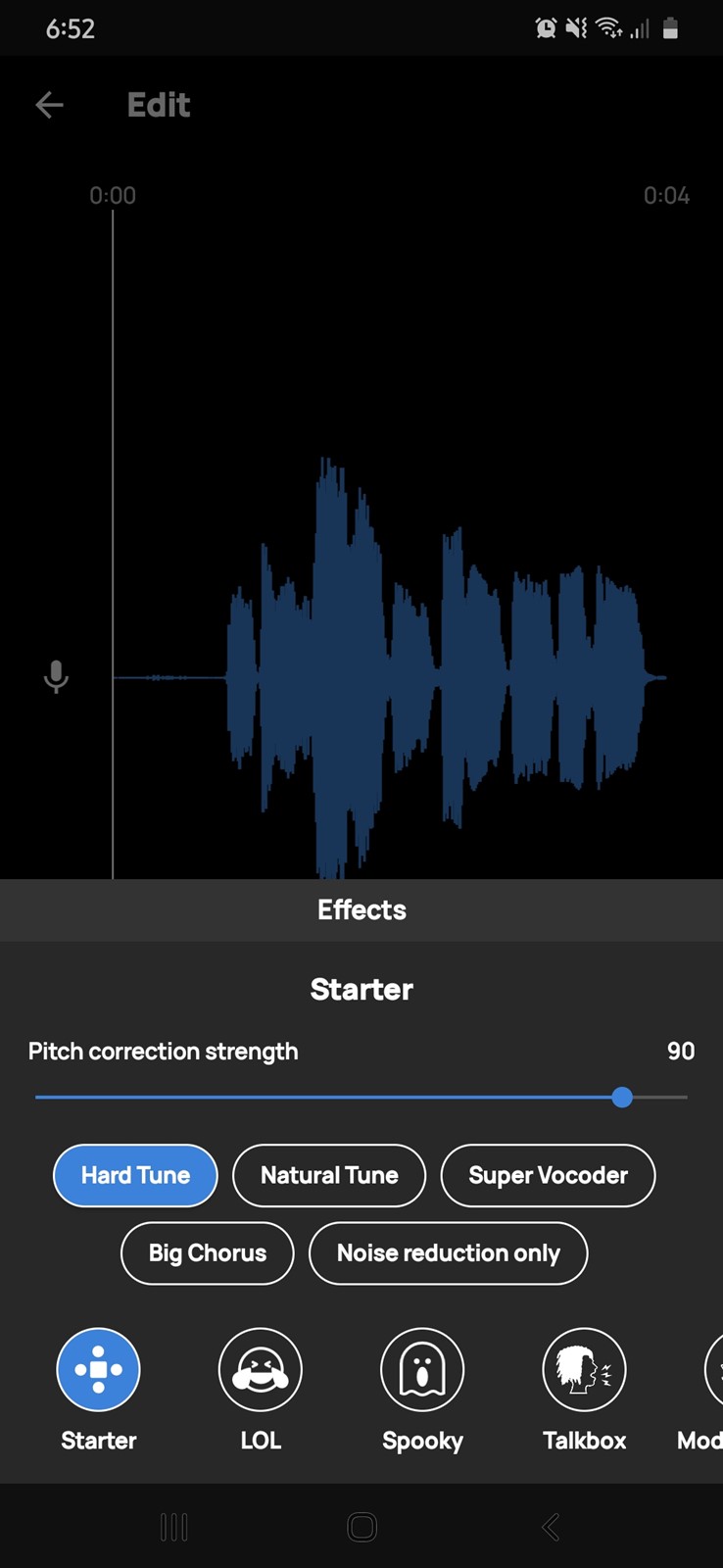Switch to the Spooky effects category
Image resolution: width=723 pixels, height=1568 pixels.
pyautogui.click(x=422, y=1370)
